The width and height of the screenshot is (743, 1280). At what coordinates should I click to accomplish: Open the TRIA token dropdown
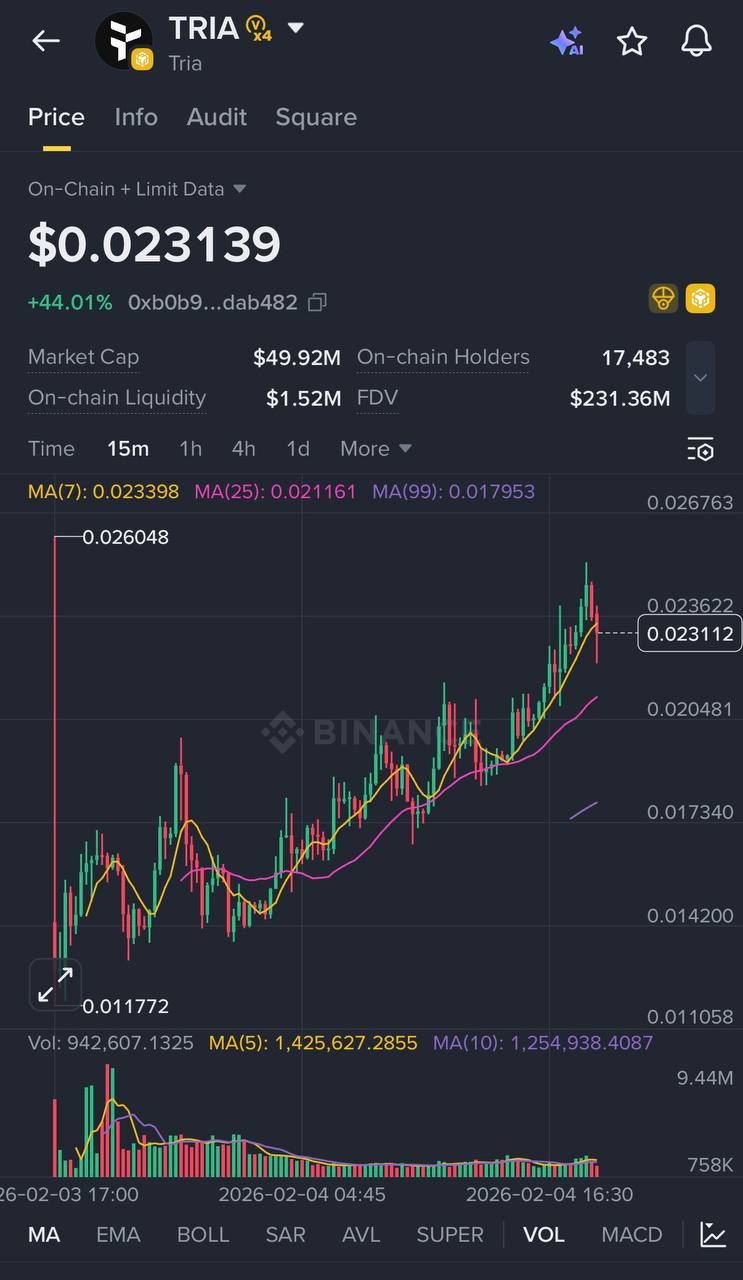[295, 28]
